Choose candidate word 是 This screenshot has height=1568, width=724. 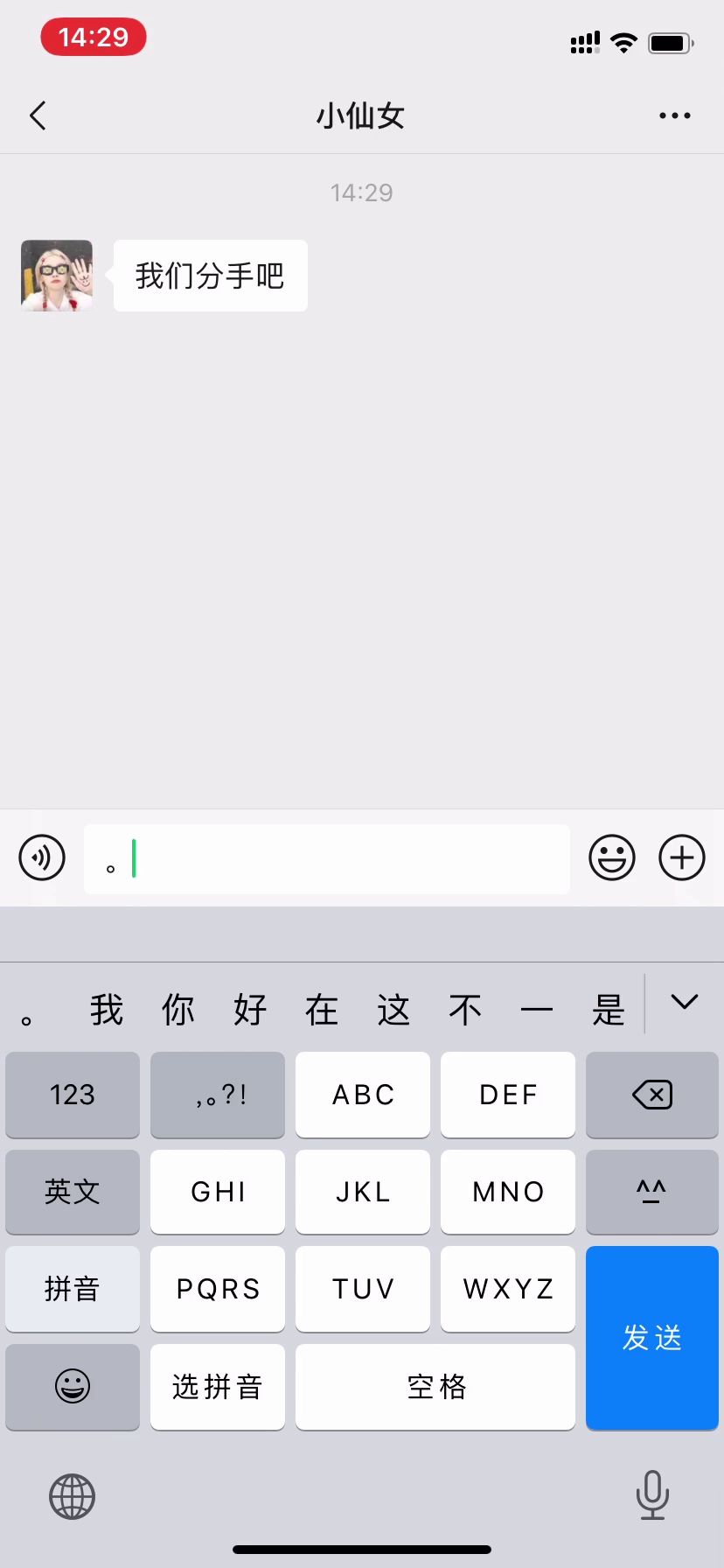point(609,1011)
